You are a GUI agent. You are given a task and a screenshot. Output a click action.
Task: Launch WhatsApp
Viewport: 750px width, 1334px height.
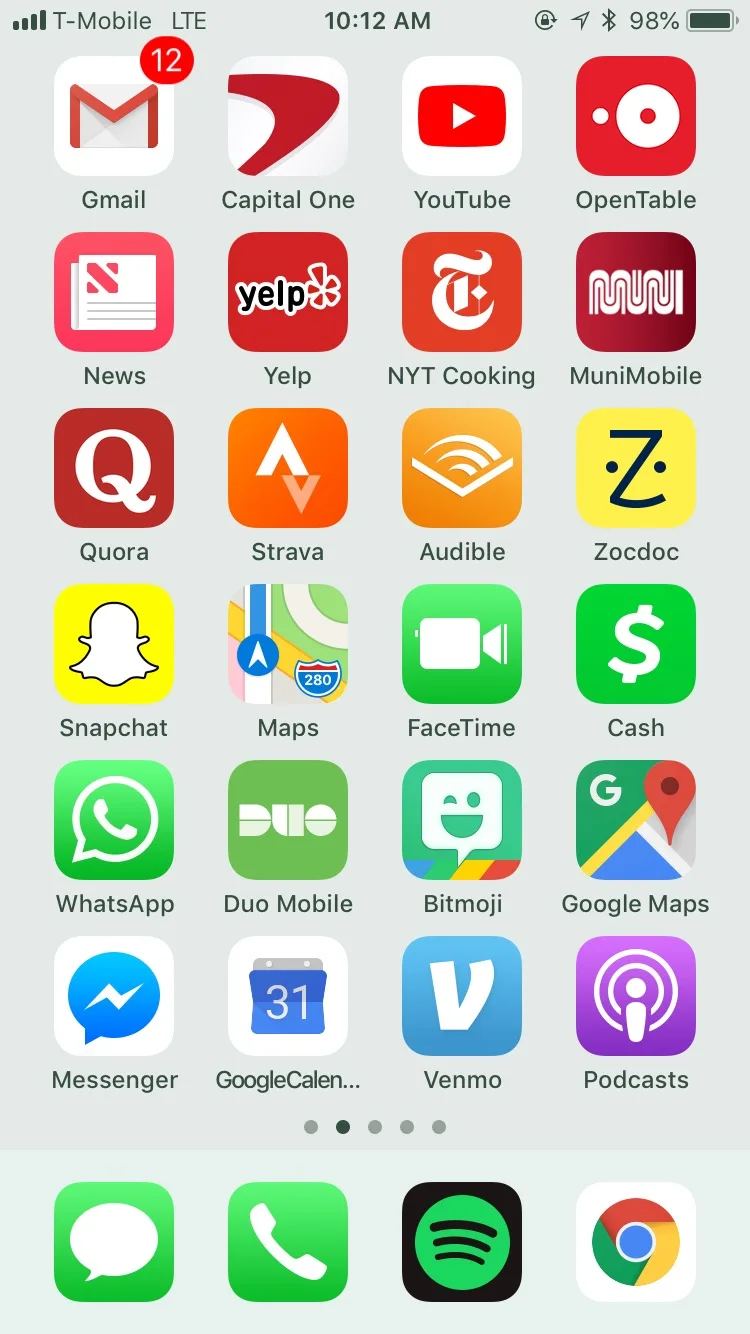tap(114, 820)
